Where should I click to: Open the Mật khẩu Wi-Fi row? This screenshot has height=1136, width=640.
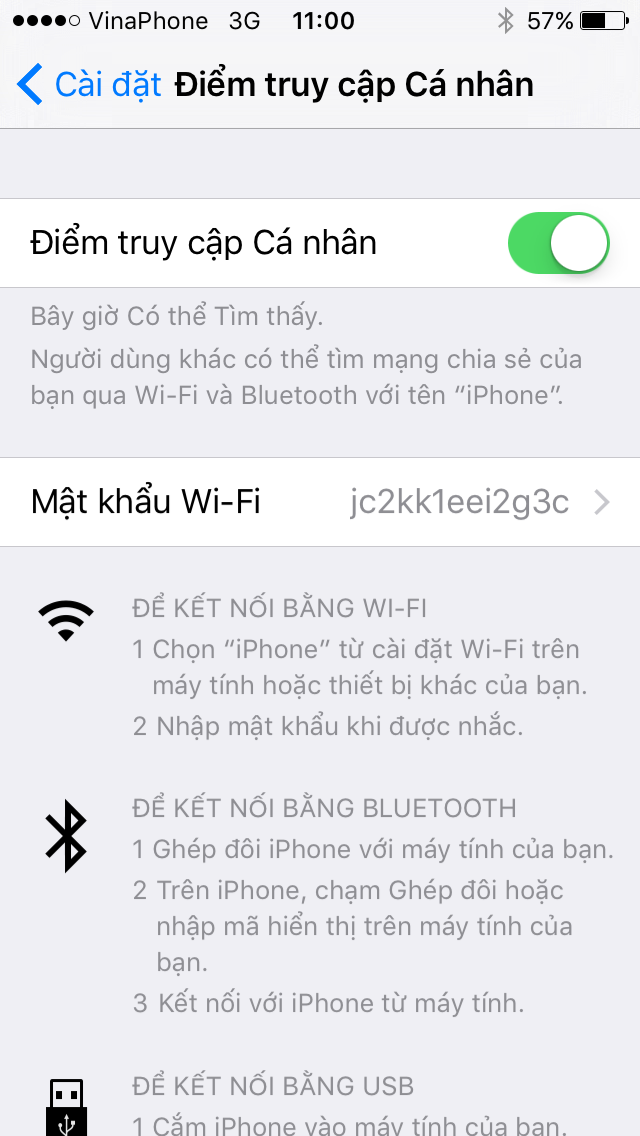(320, 502)
